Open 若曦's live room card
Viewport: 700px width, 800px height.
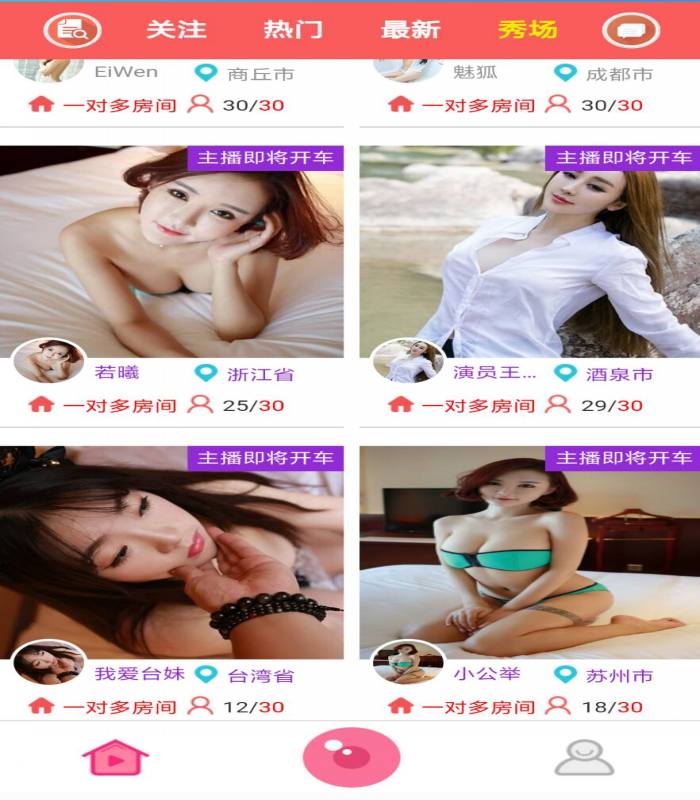point(171,252)
